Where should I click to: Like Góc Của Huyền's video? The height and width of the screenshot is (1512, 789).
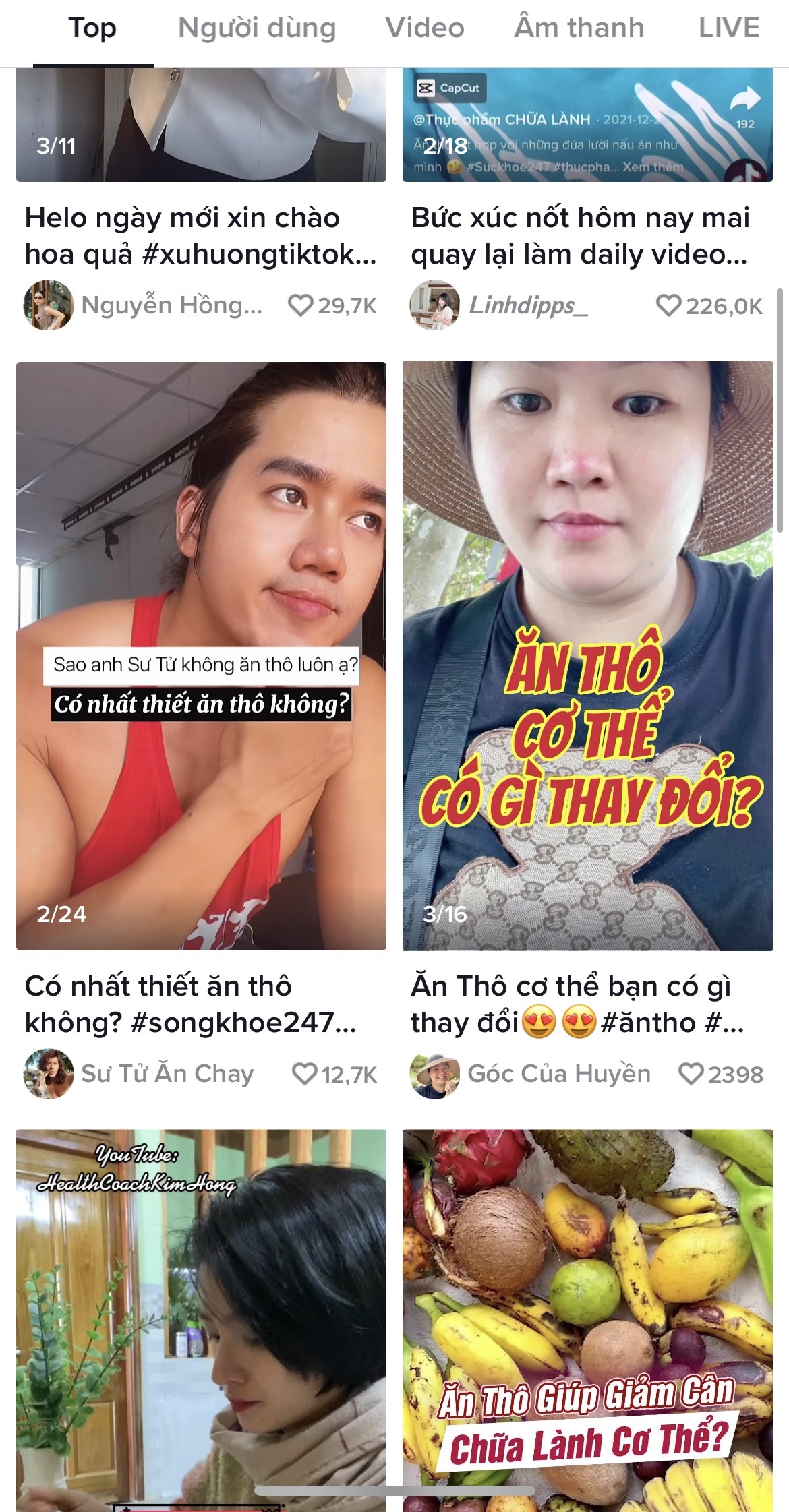691,1073
